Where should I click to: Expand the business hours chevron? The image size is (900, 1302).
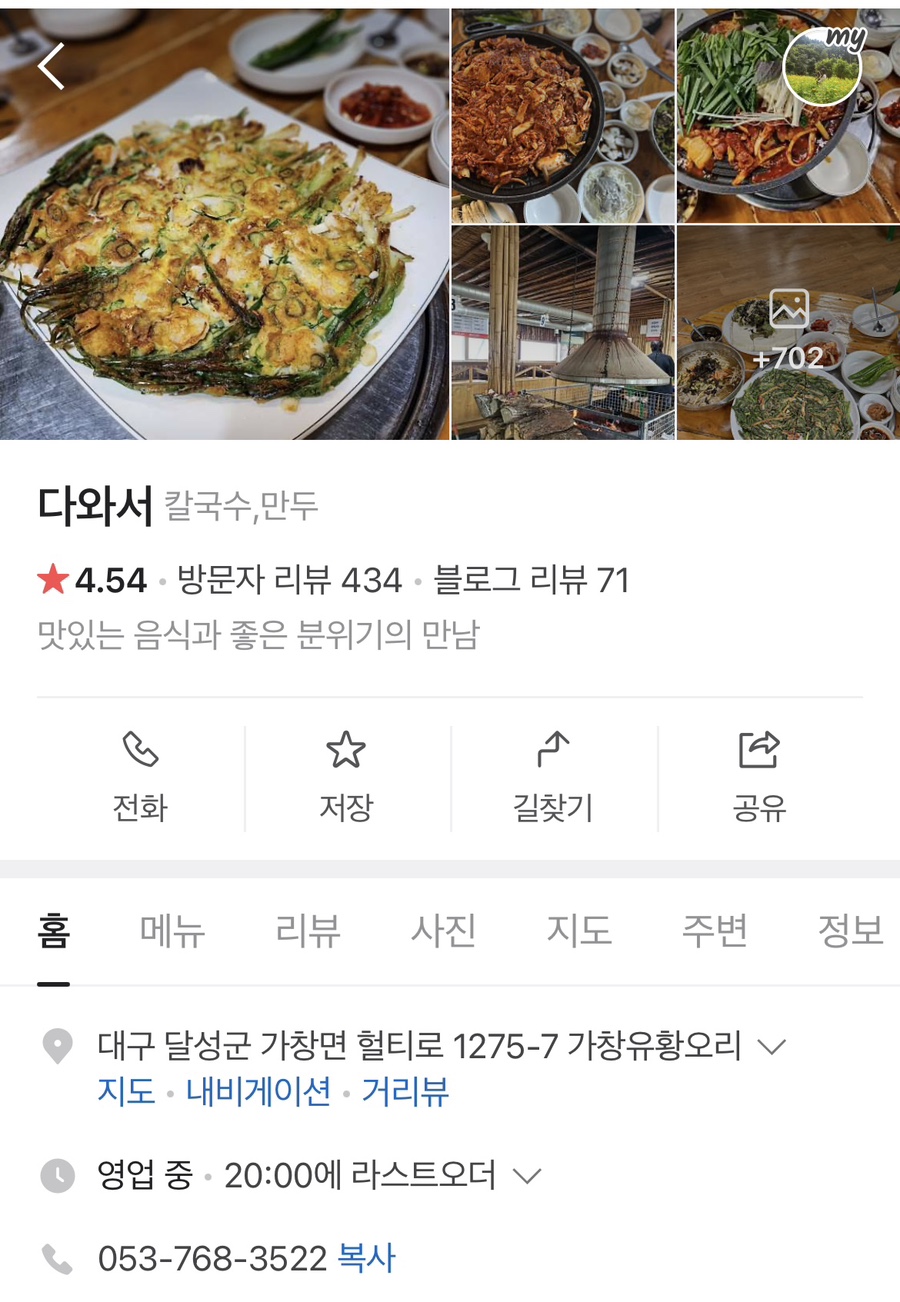click(x=527, y=1176)
